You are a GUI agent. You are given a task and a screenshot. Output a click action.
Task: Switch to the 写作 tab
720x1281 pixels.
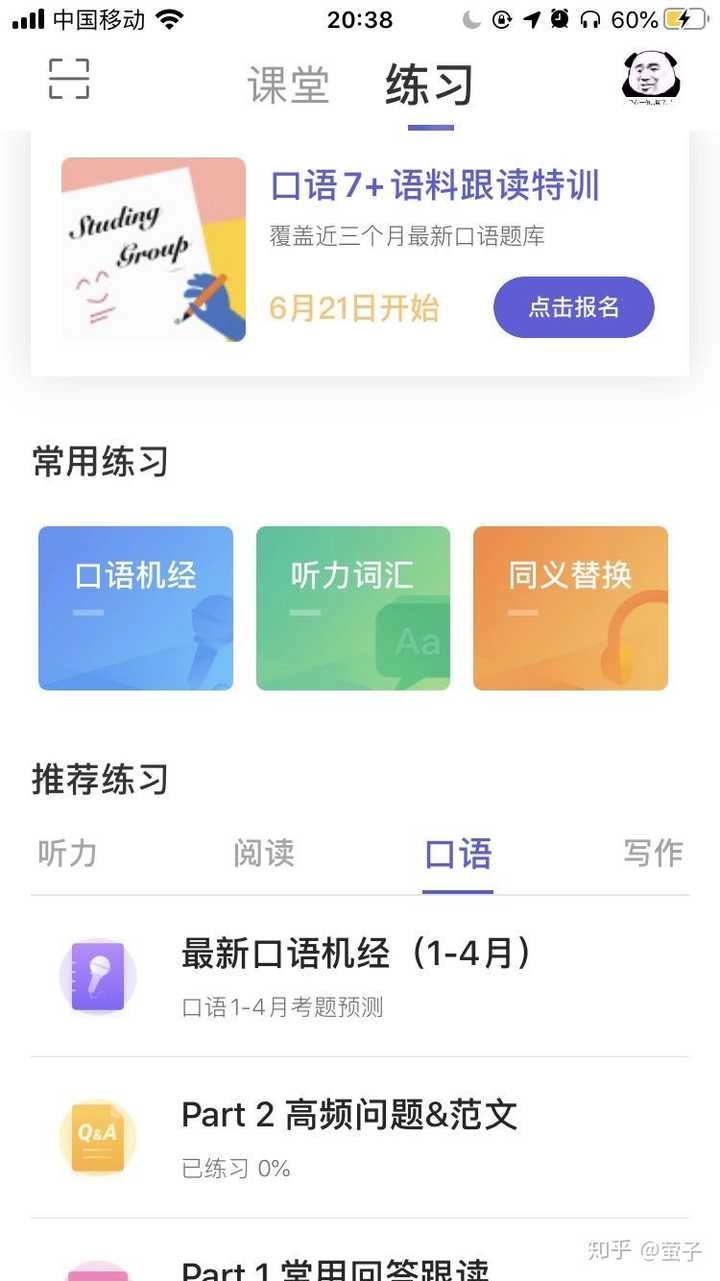652,854
